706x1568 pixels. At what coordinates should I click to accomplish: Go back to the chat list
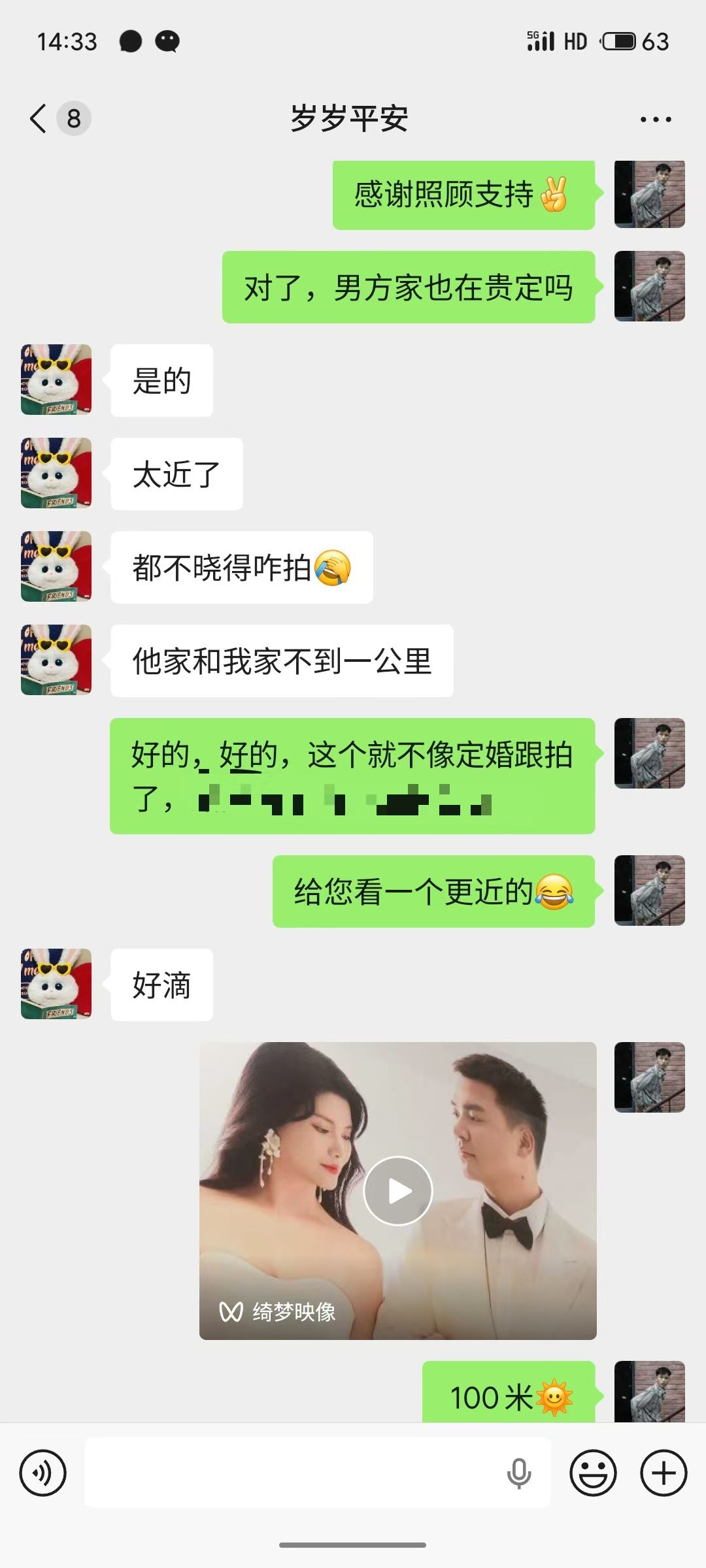click(39, 119)
